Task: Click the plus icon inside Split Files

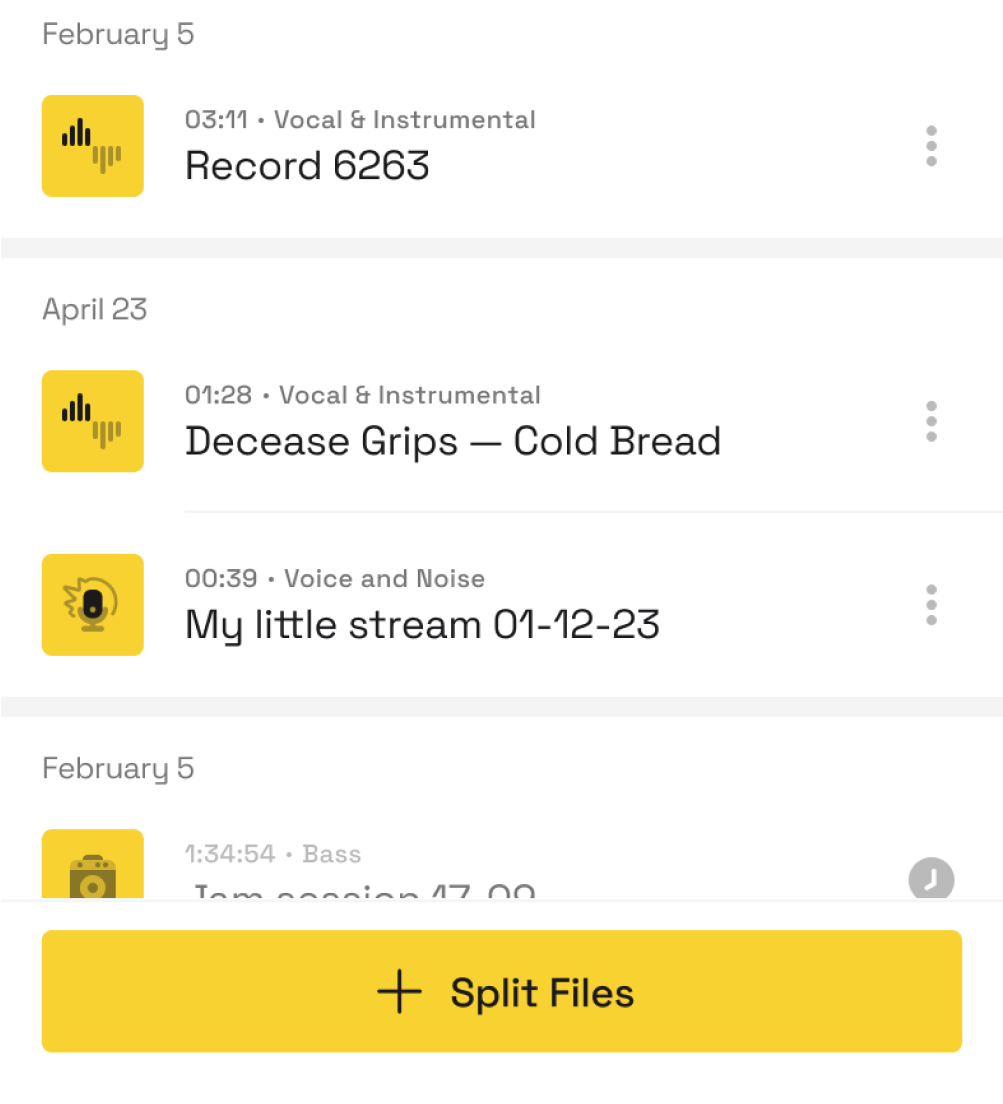Action: pos(399,991)
